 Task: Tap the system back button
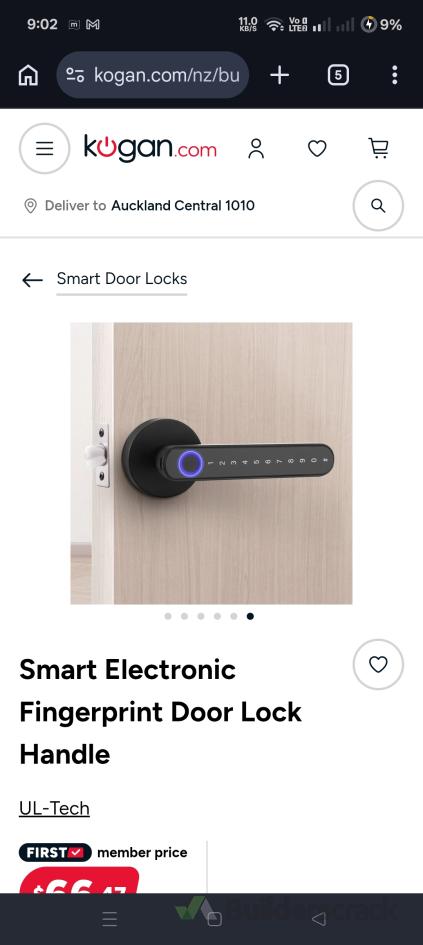click(x=319, y=919)
